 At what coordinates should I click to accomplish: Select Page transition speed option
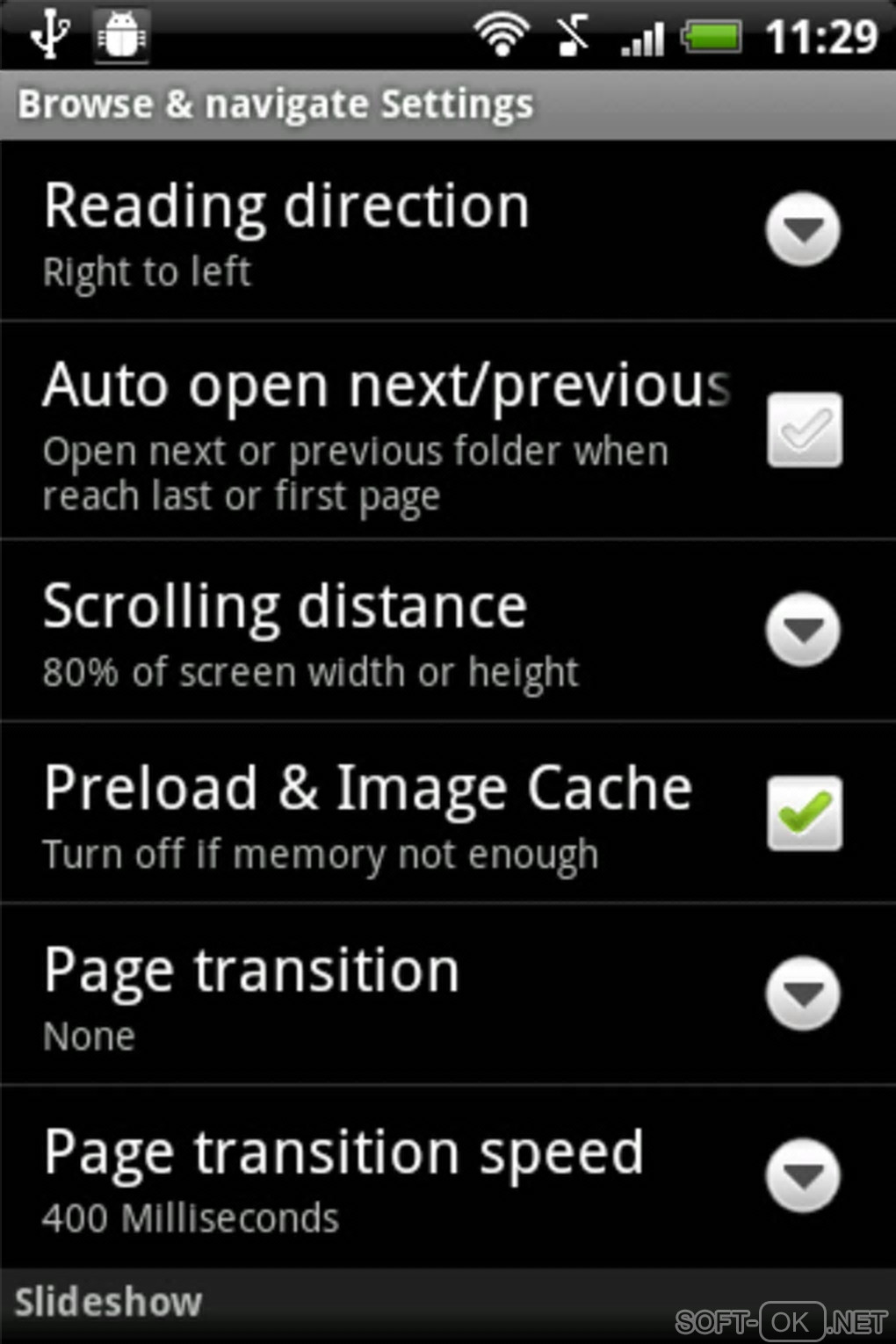tap(802, 1175)
